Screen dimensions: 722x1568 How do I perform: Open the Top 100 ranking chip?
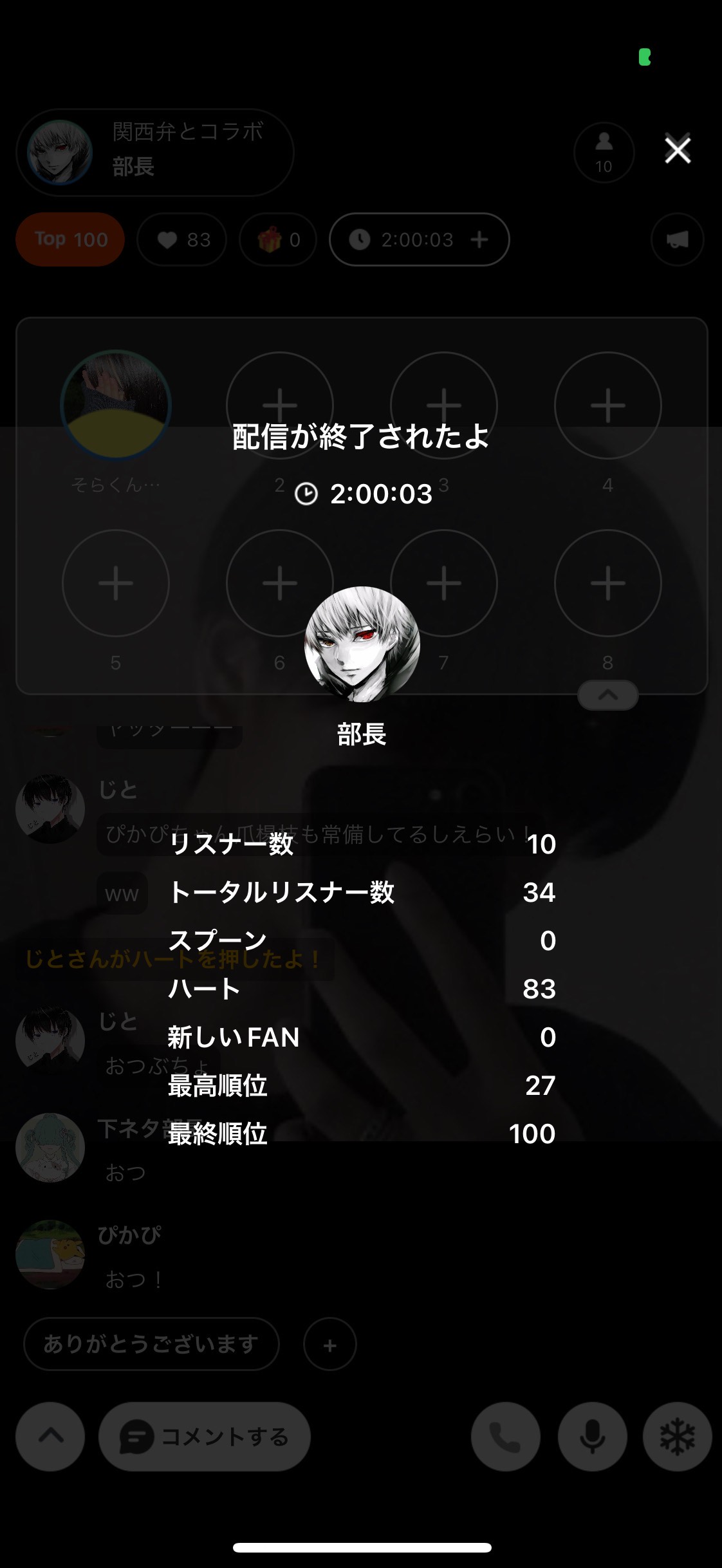[70, 239]
